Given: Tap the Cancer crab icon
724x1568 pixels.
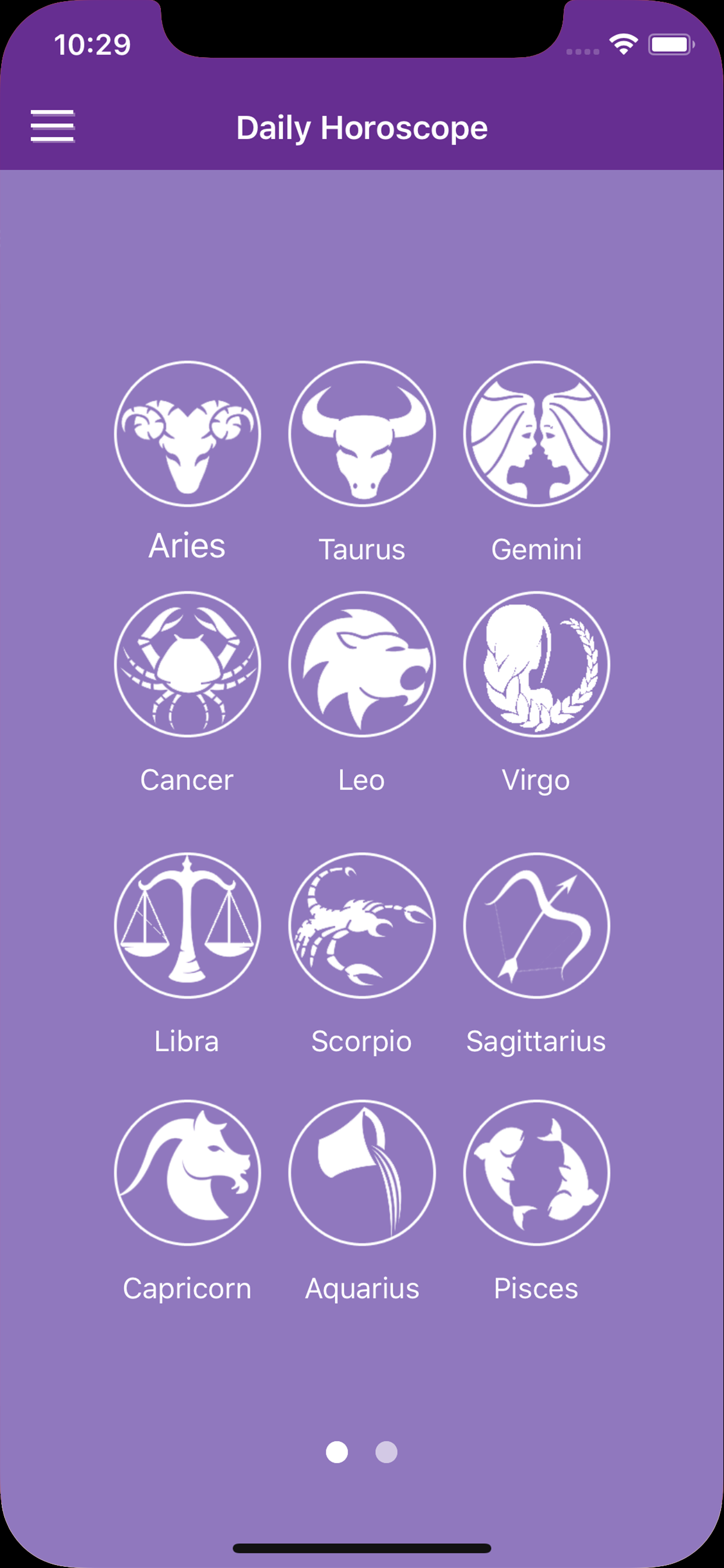Looking at the screenshot, I should (x=187, y=670).
